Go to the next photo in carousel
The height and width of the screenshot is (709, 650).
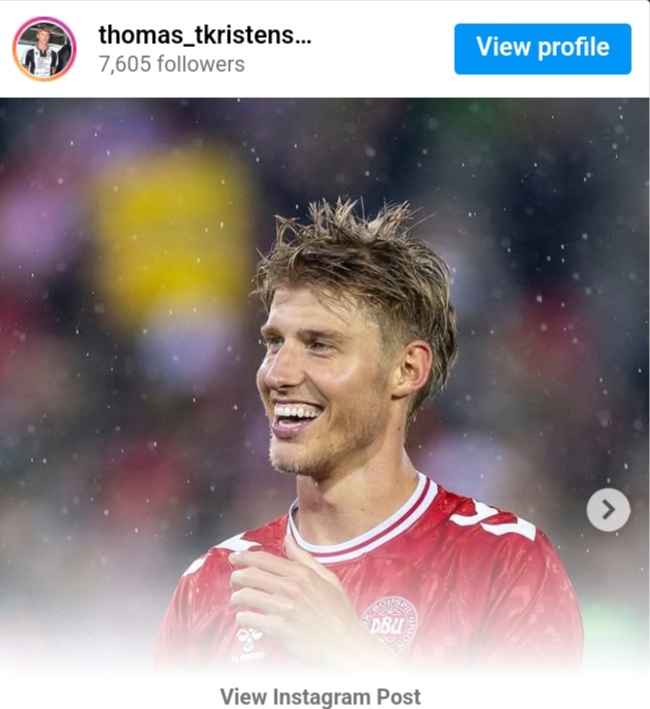(608, 510)
